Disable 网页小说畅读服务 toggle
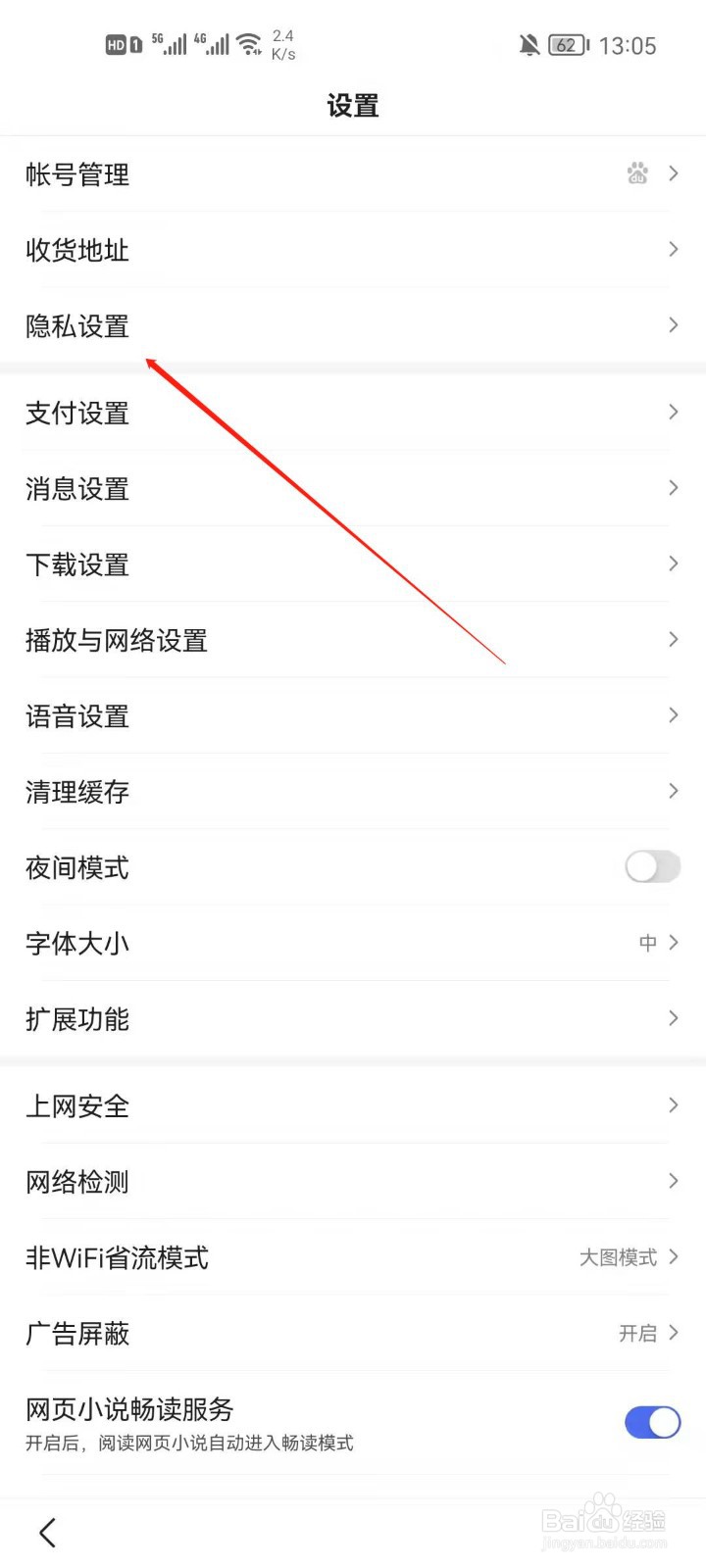 (651, 1422)
